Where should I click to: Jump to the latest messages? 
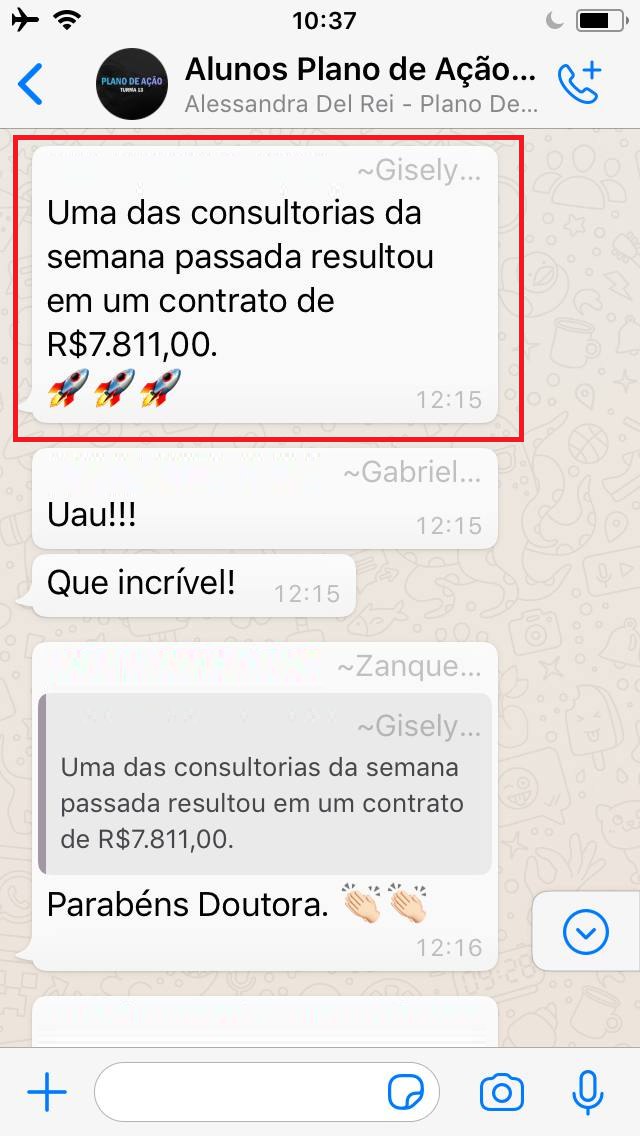tap(585, 932)
